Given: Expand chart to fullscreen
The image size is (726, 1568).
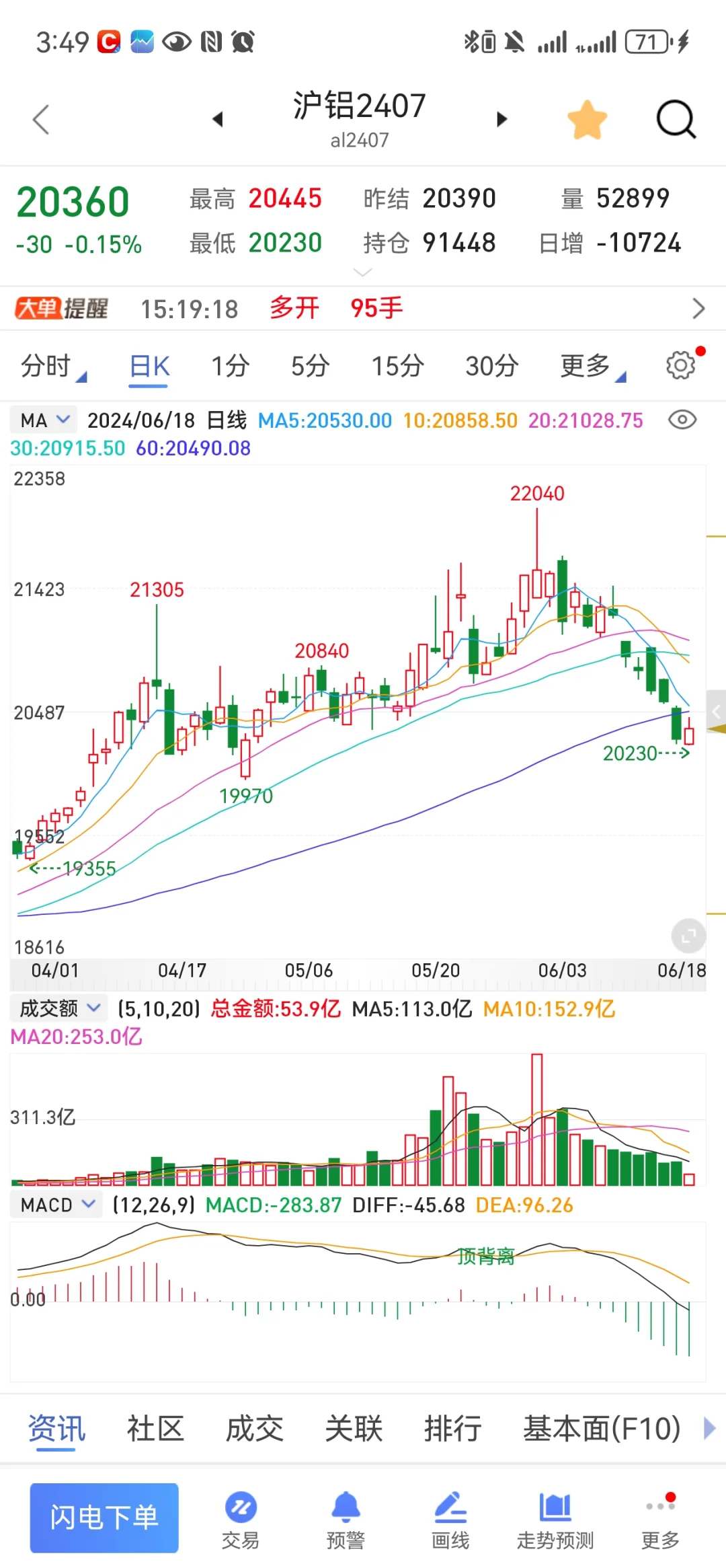Looking at the screenshot, I should point(688,936).
